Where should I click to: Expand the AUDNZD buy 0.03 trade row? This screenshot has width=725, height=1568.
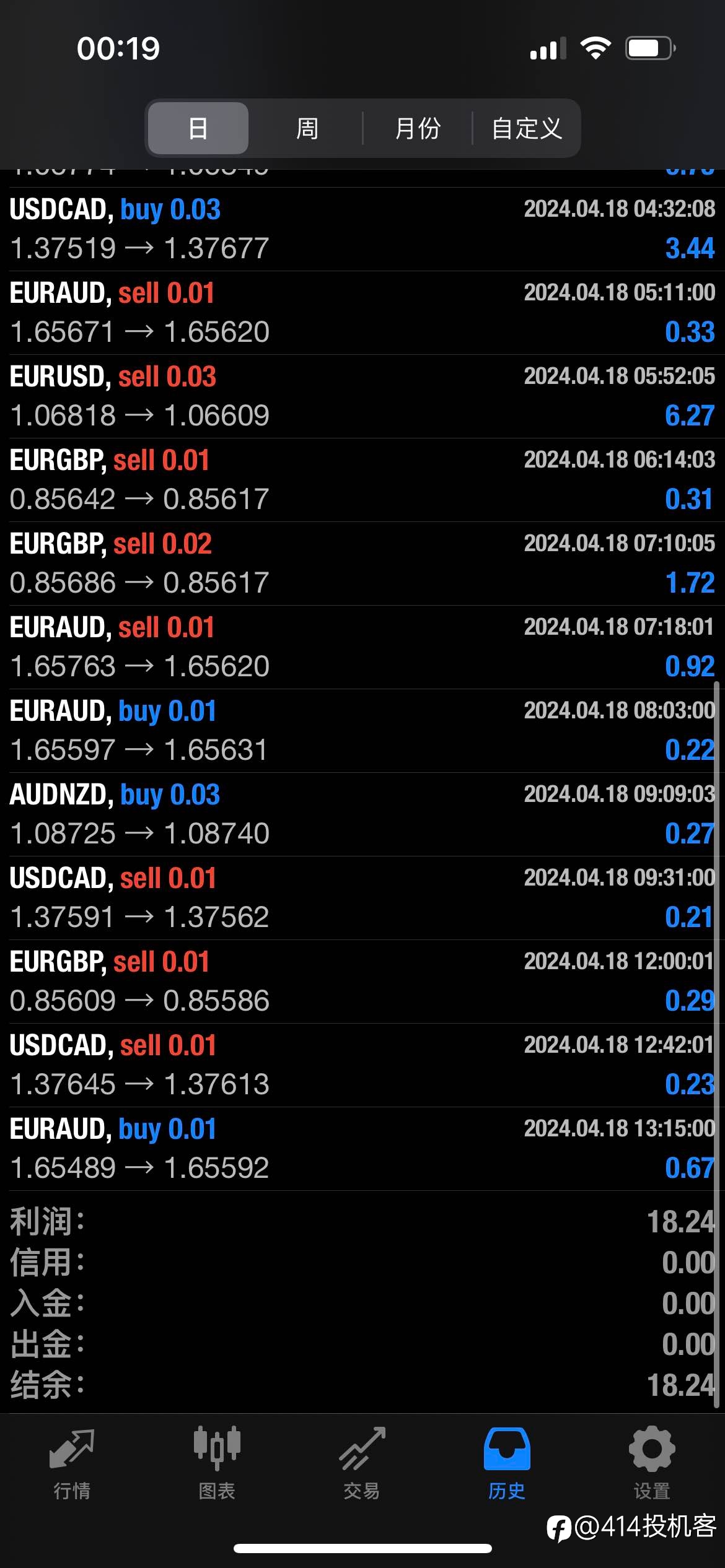pyautogui.click(x=362, y=814)
